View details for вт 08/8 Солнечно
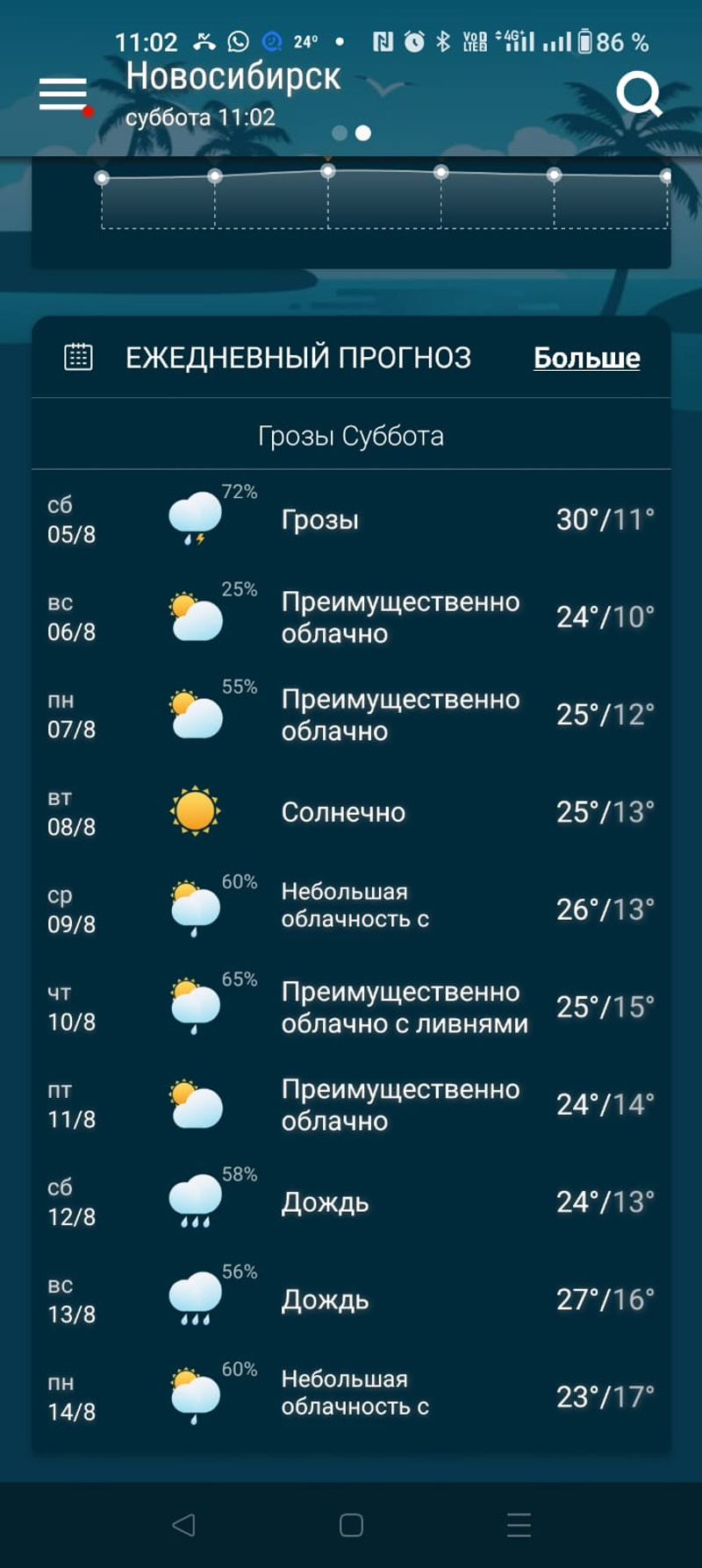The width and height of the screenshot is (702, 1568). pyautogui.click(x=351, y=812)
